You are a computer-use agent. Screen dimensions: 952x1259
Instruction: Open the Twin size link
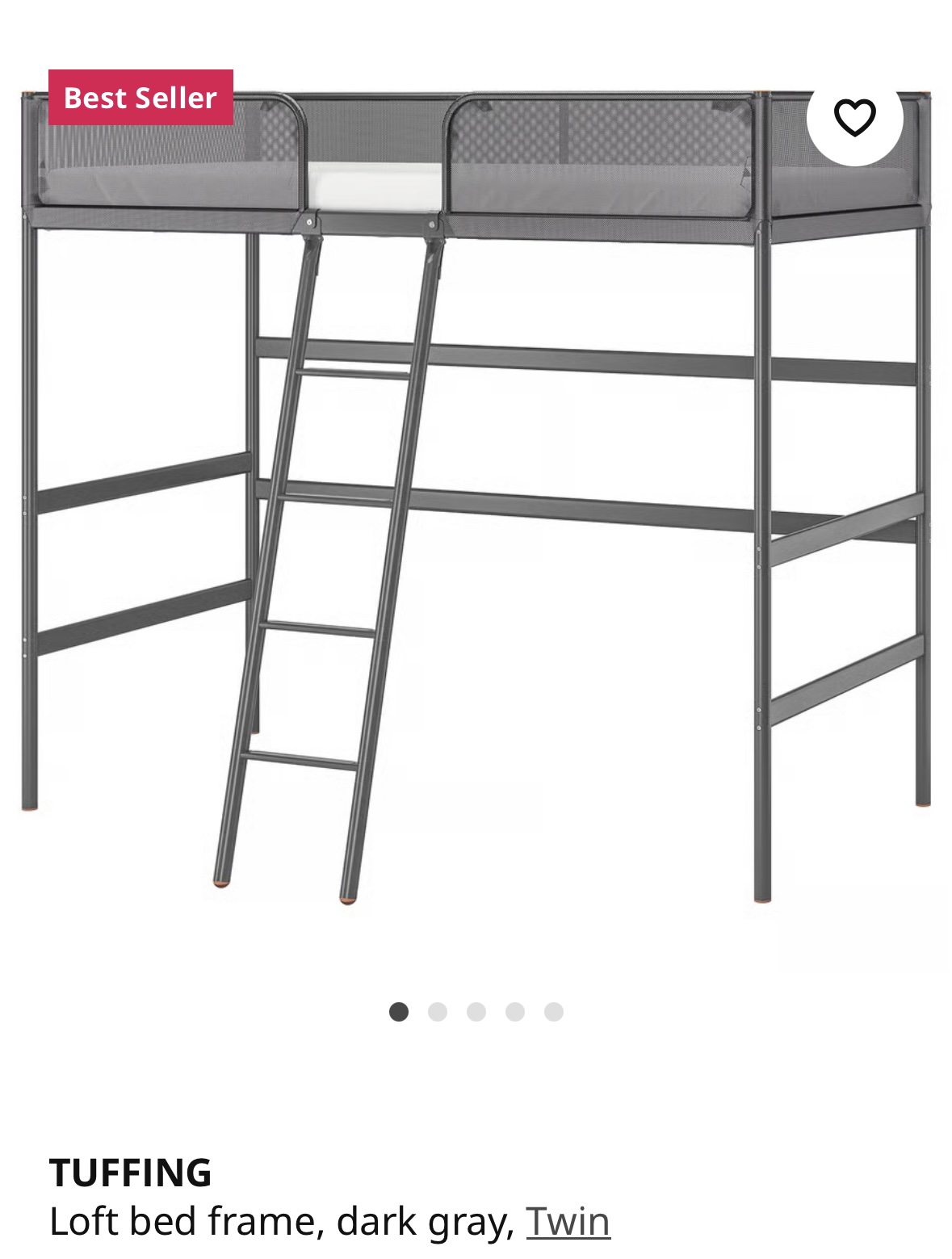[568, 1220]
